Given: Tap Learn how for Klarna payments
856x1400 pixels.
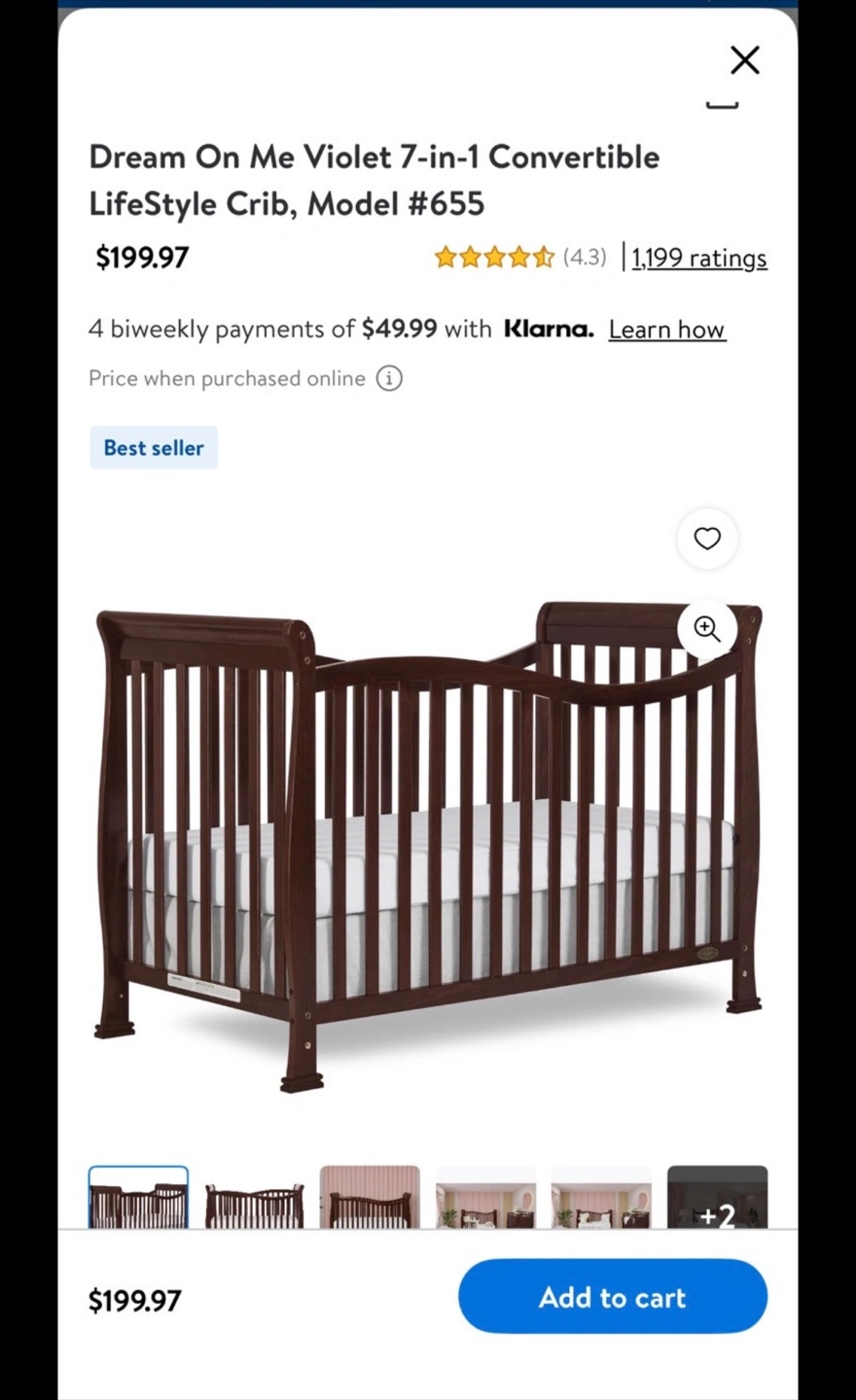Looking at the screenshot, I should pos(667,330).
